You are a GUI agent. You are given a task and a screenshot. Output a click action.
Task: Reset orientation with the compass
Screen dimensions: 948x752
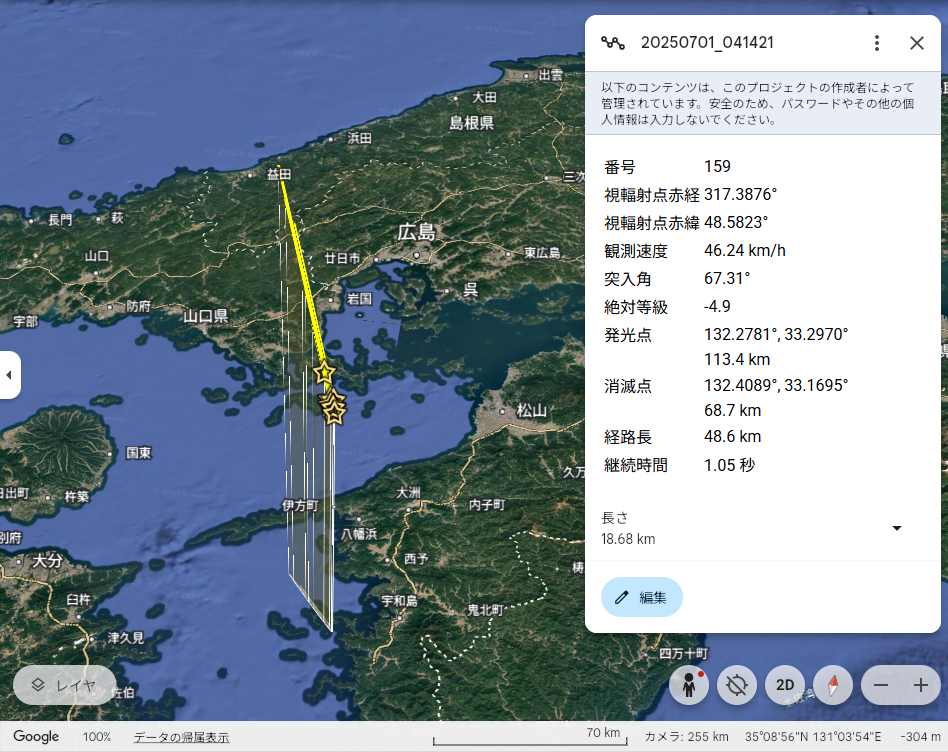click(x=833, y=685)
